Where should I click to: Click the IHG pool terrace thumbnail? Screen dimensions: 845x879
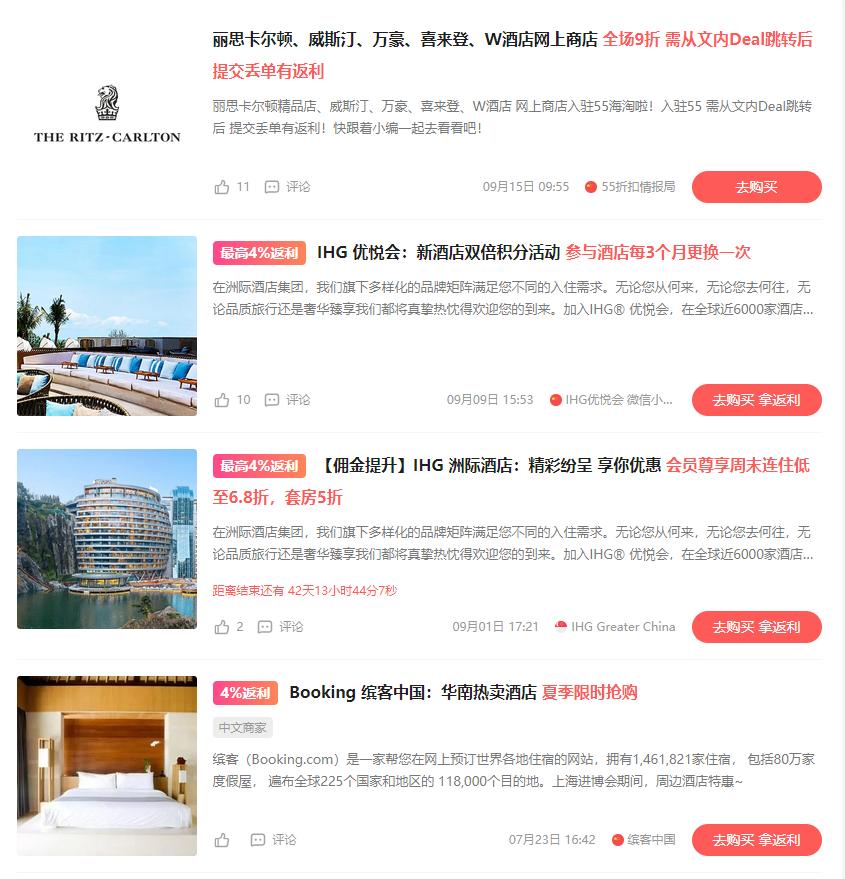pos(105,325)
